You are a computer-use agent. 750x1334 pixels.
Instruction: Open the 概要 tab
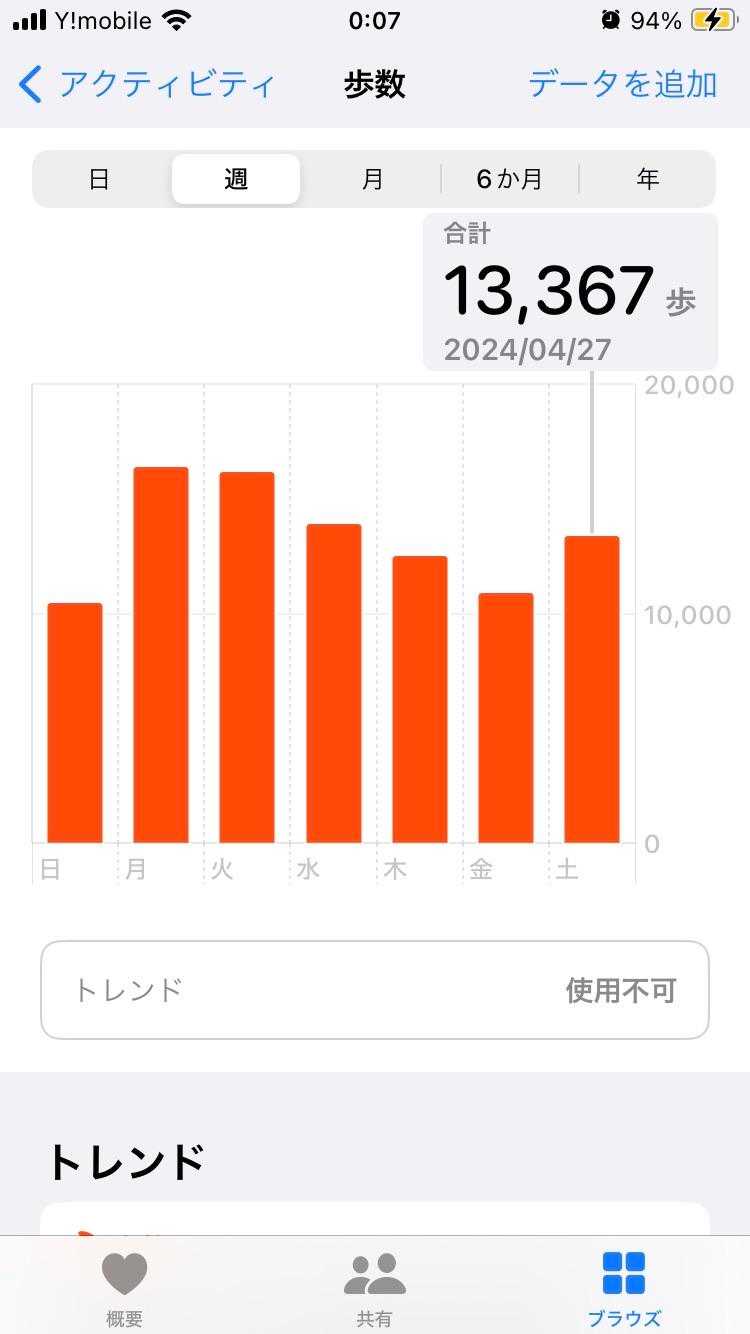click(124, 1288)
